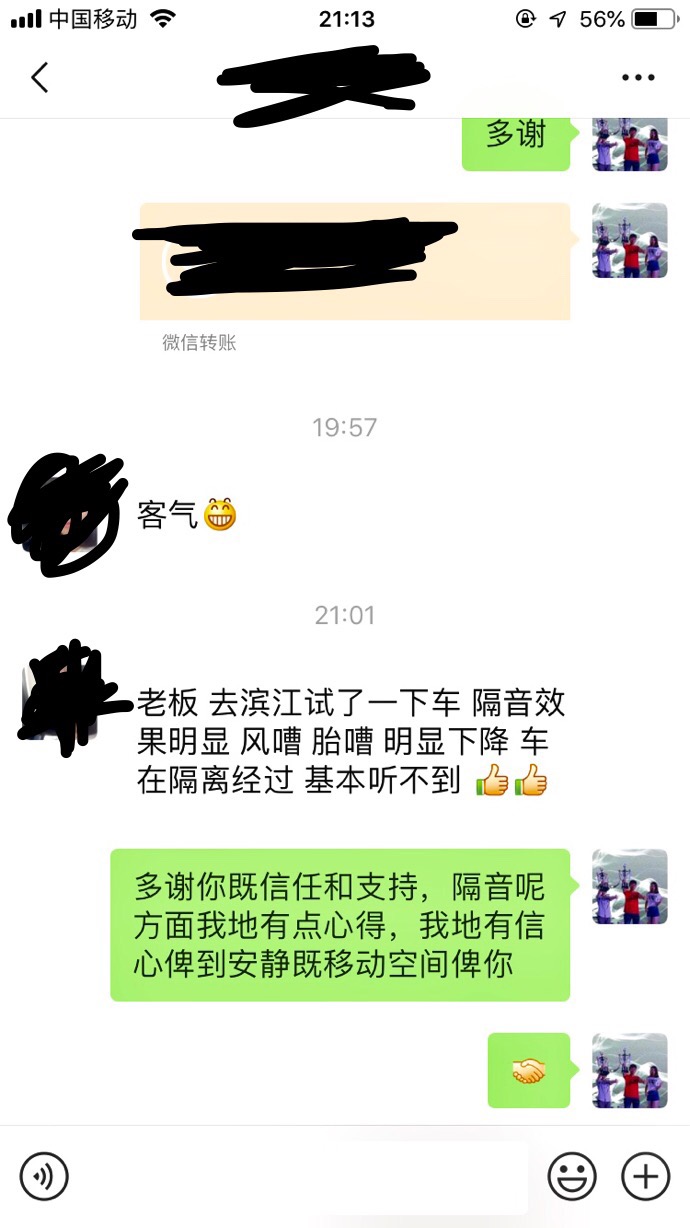This screenshot has width=690, height=1228.
Task: Open the WeChat transfer message
Action: pyautogui.click(x=355, y=262)
